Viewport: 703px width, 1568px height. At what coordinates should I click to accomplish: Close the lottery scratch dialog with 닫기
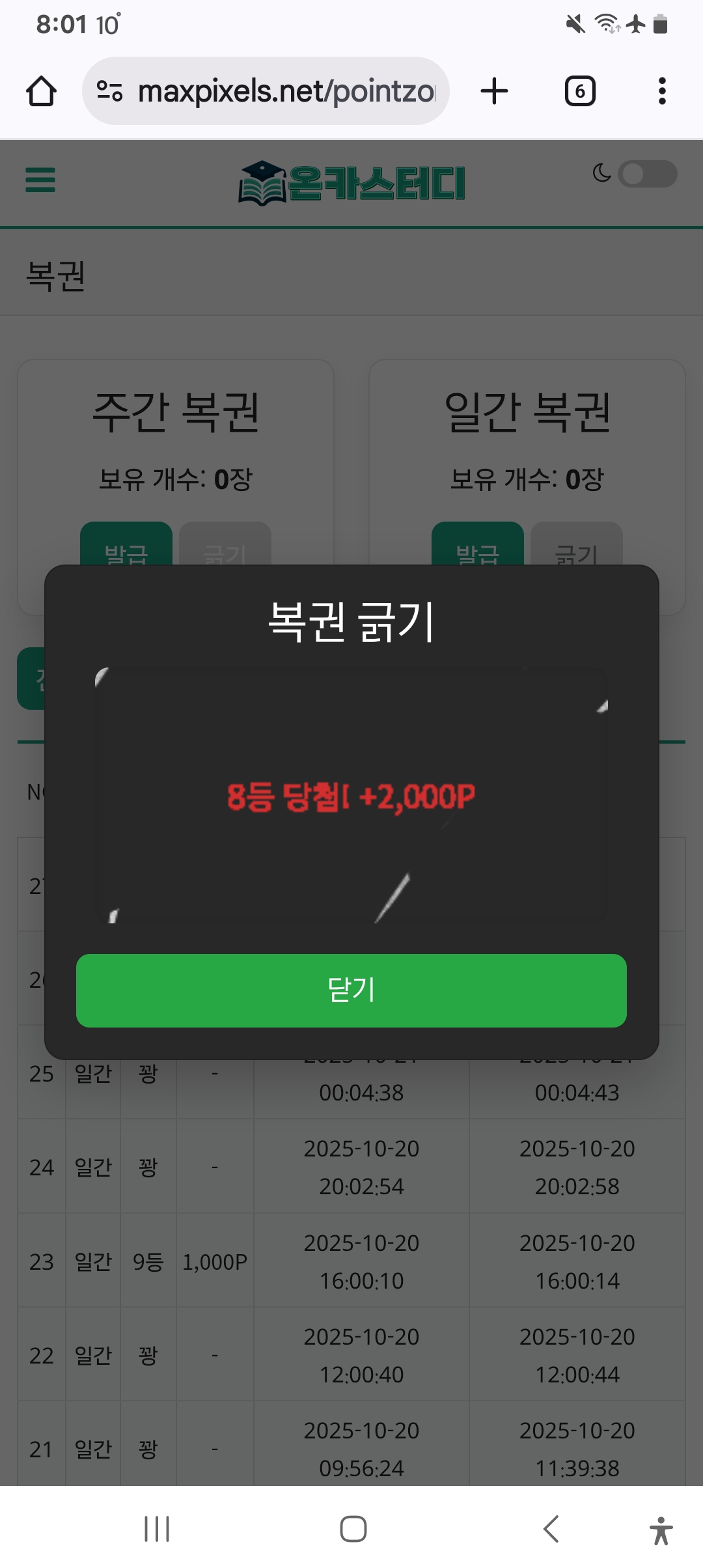351,990
